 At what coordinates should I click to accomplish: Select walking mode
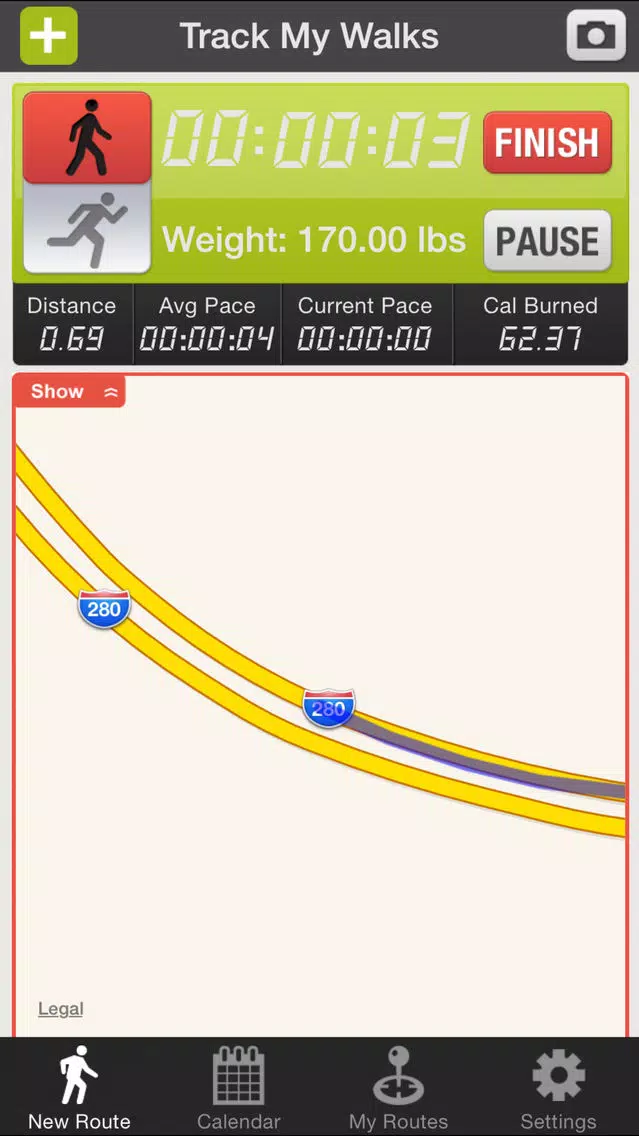click(x=87, y=137)
